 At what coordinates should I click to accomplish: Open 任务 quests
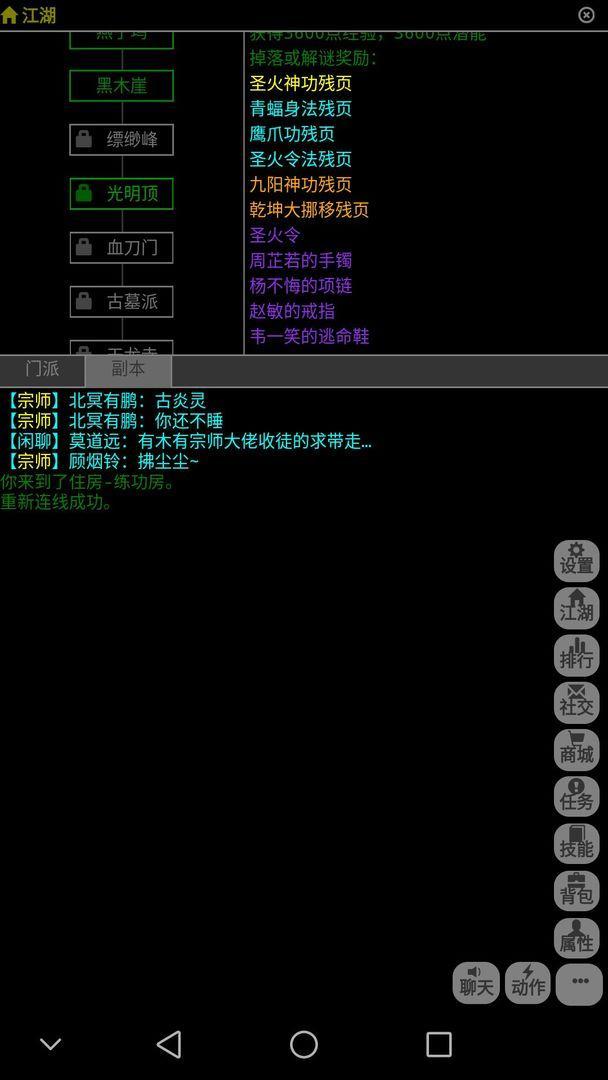[576, 797]
